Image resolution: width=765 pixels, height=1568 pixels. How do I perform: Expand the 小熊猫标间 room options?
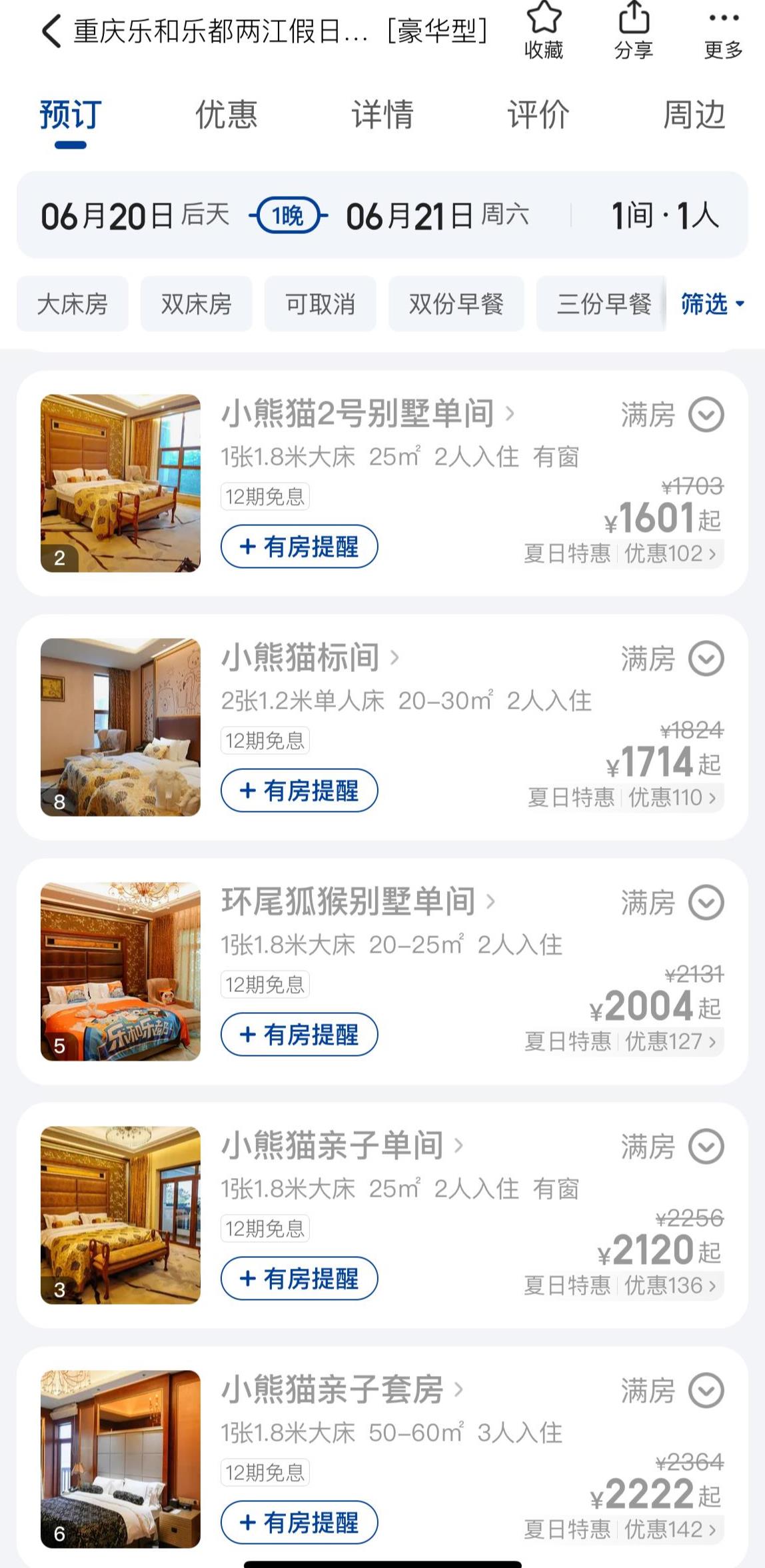[706, 659]
